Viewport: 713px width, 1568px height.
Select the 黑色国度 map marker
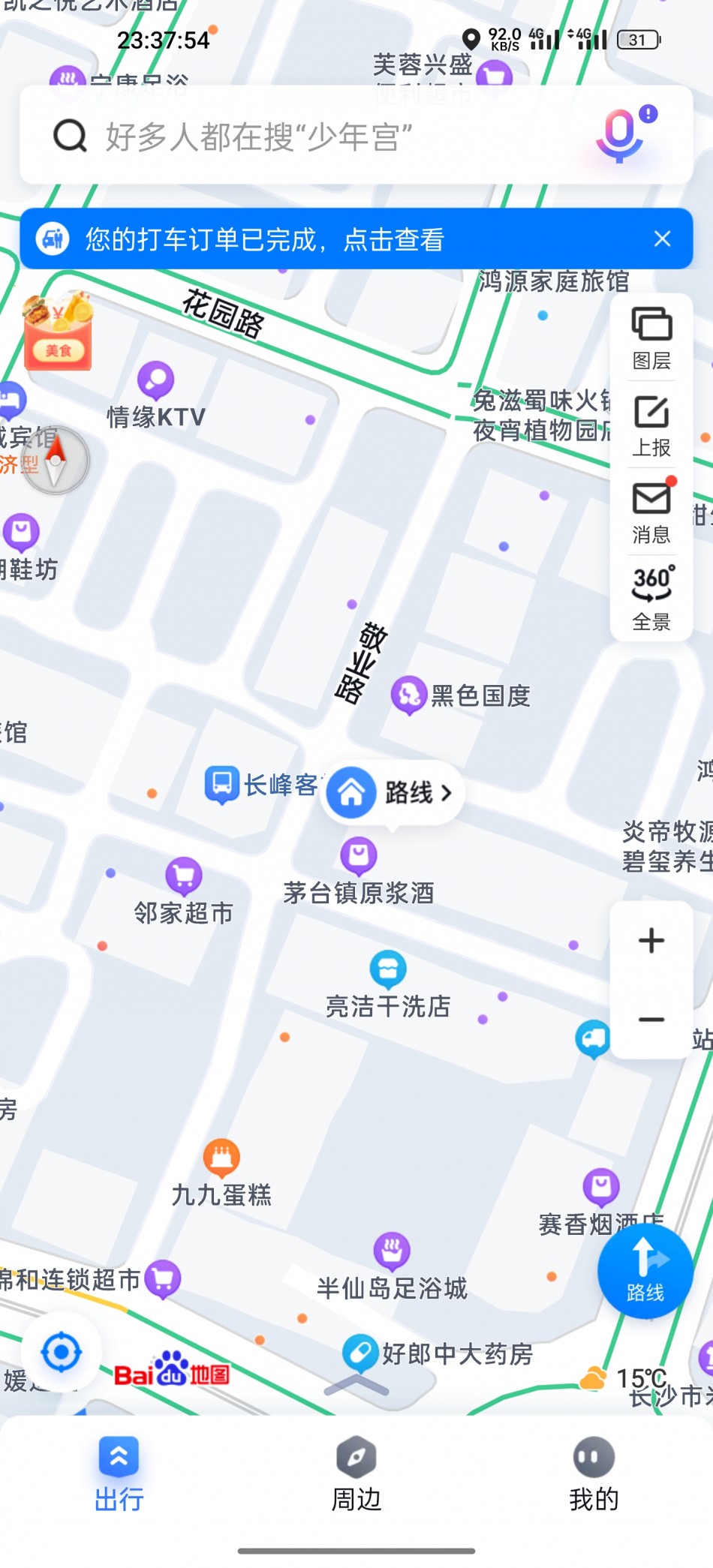[460, 695]
